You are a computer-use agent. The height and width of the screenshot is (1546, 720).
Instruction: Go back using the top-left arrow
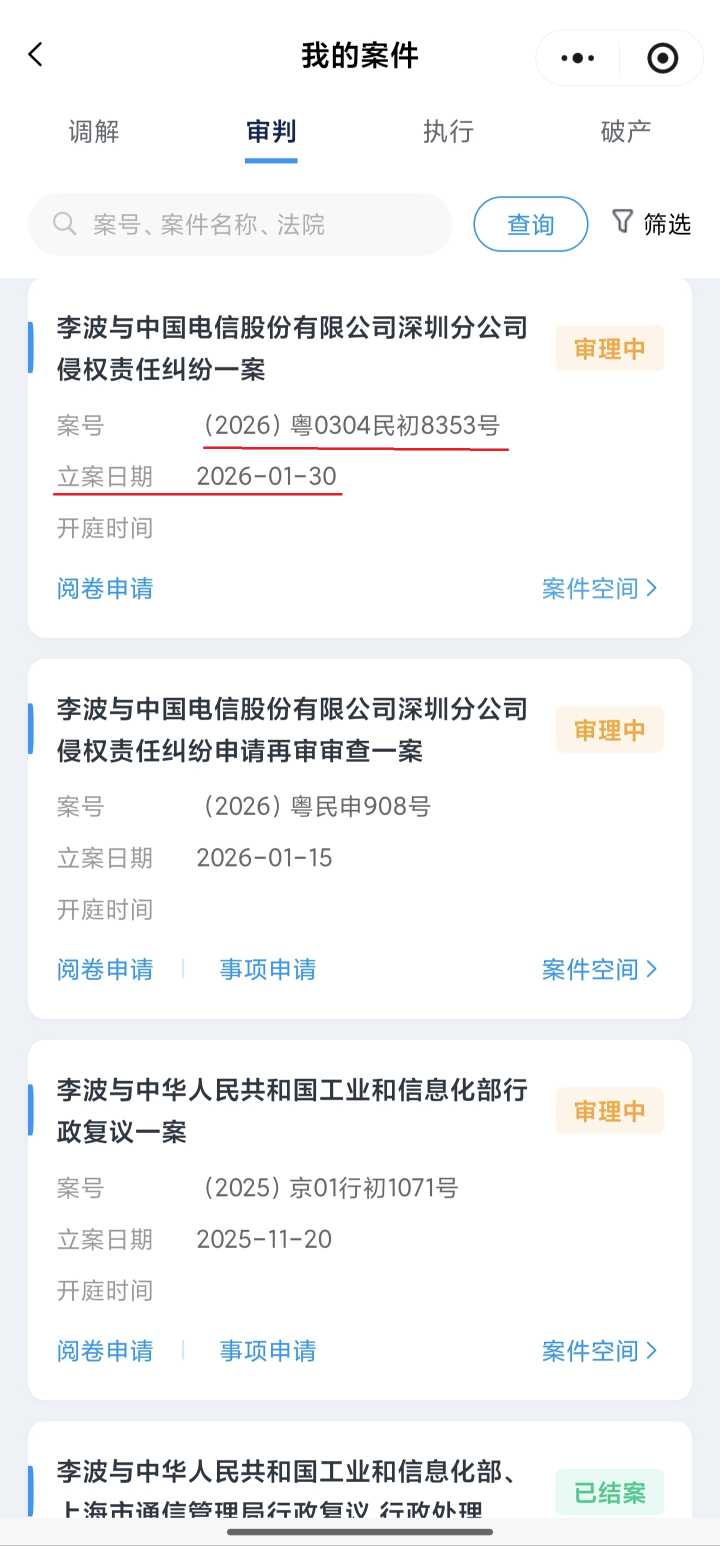(36, 55)
